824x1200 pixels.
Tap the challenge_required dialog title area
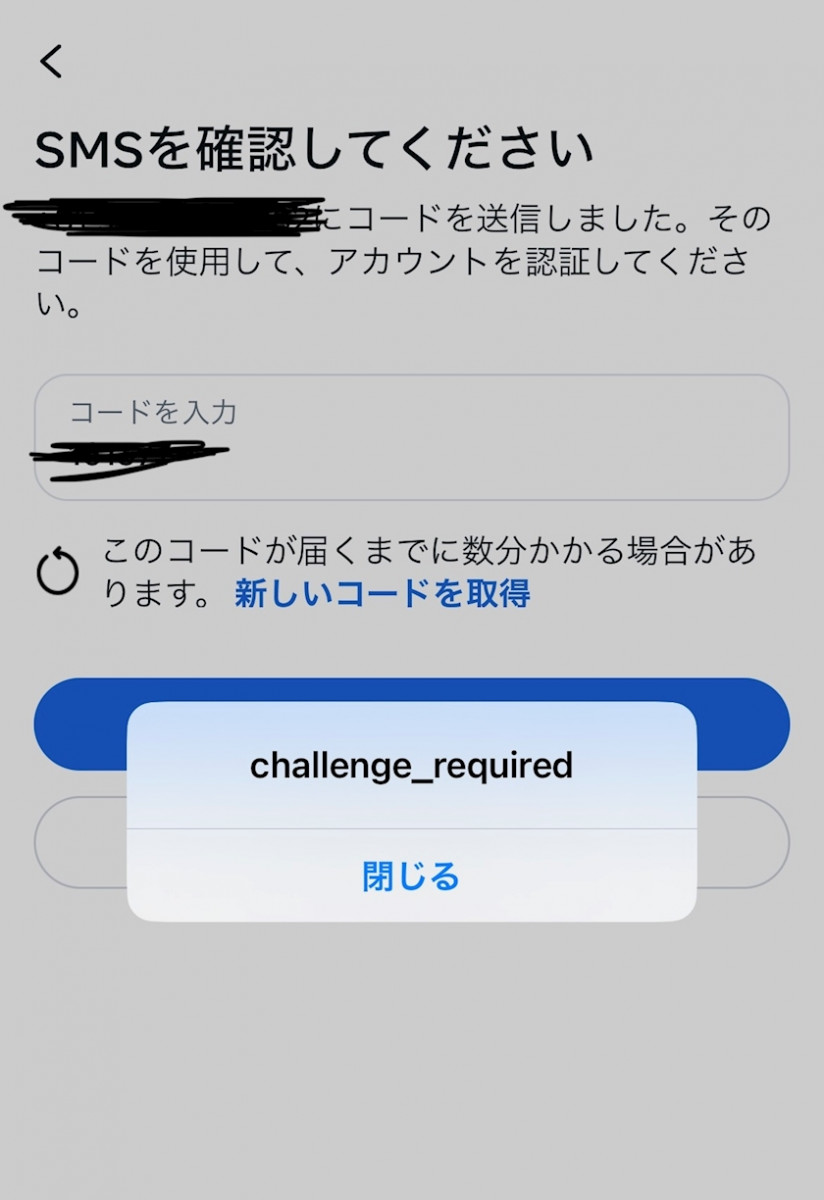411,765
